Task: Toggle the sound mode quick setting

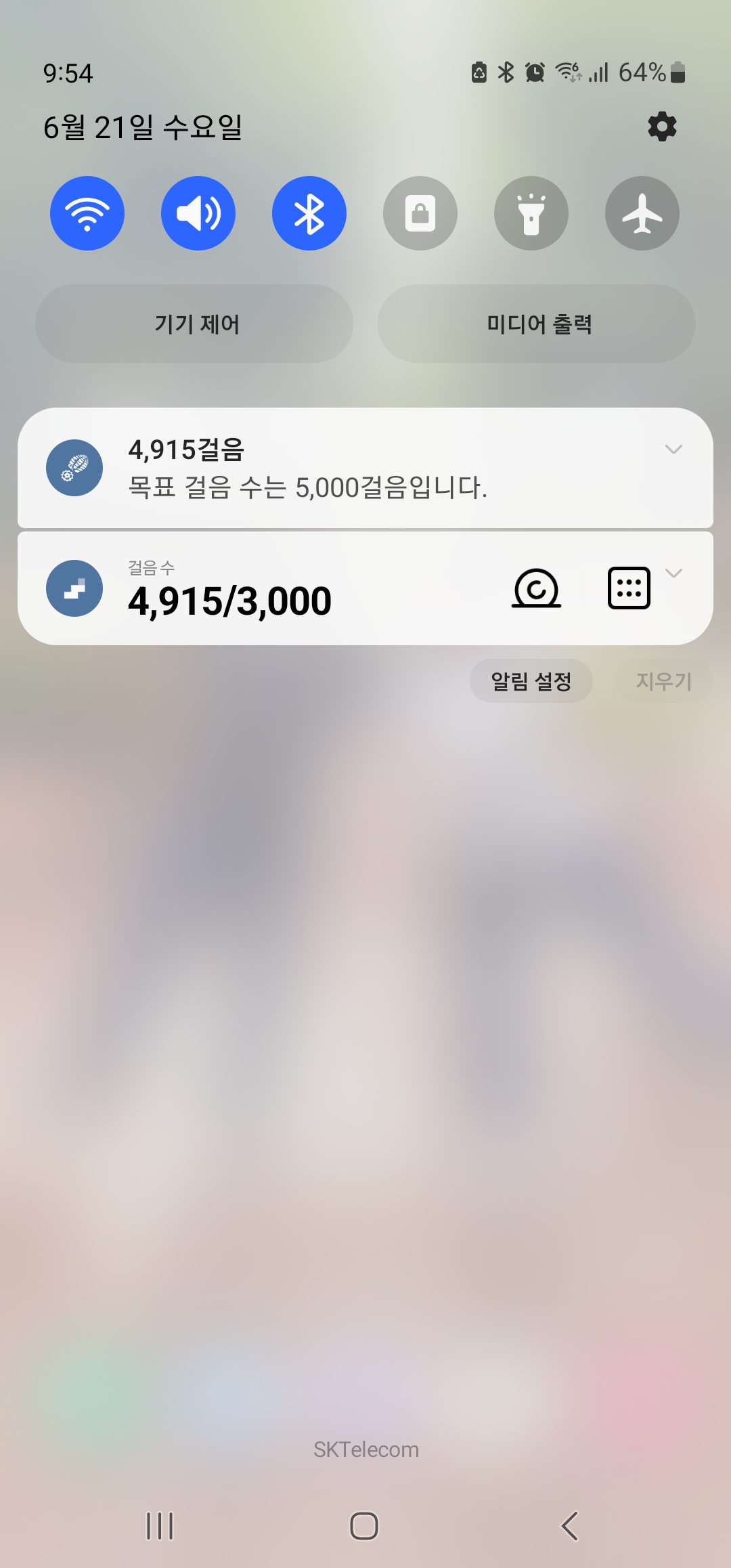Action: 198,213
